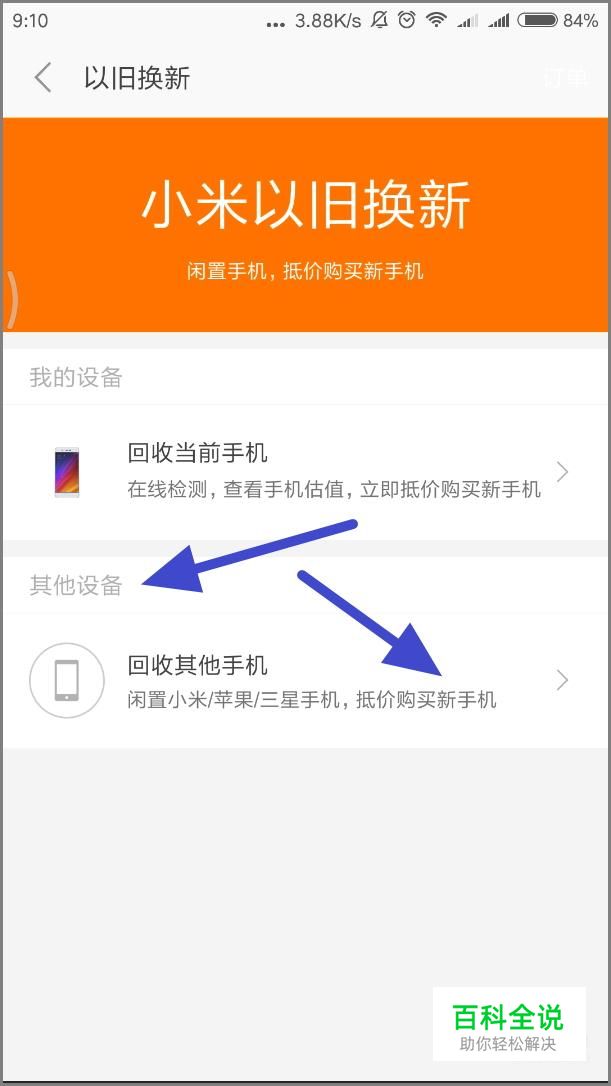This screenshot has width=611, height=1086.
Task: Open 订单 in the top bar
Action: pyautogui.click(x=566, y=78)
